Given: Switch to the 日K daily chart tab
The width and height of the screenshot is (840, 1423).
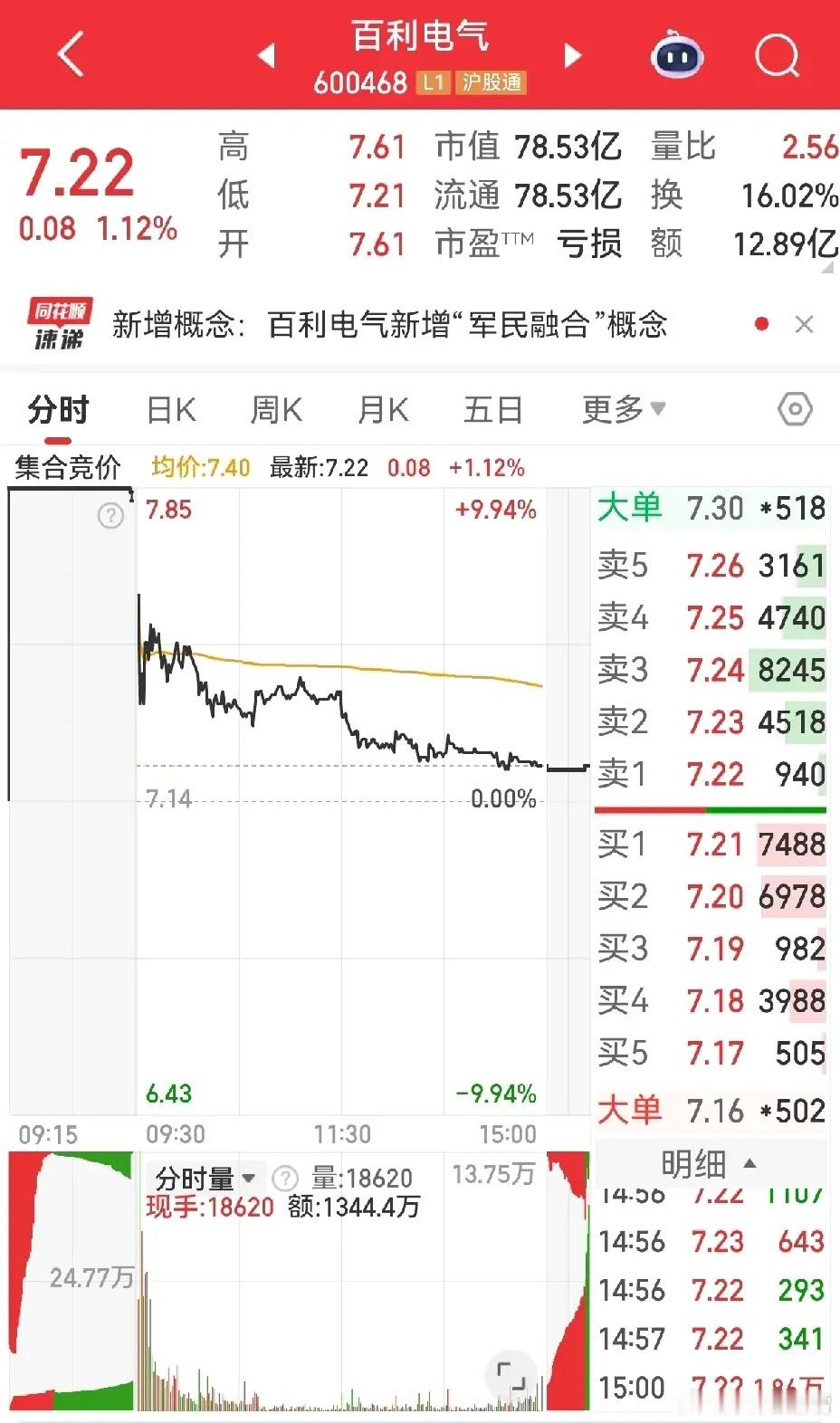Looking at the screenshot, I should tap(170, 409).
